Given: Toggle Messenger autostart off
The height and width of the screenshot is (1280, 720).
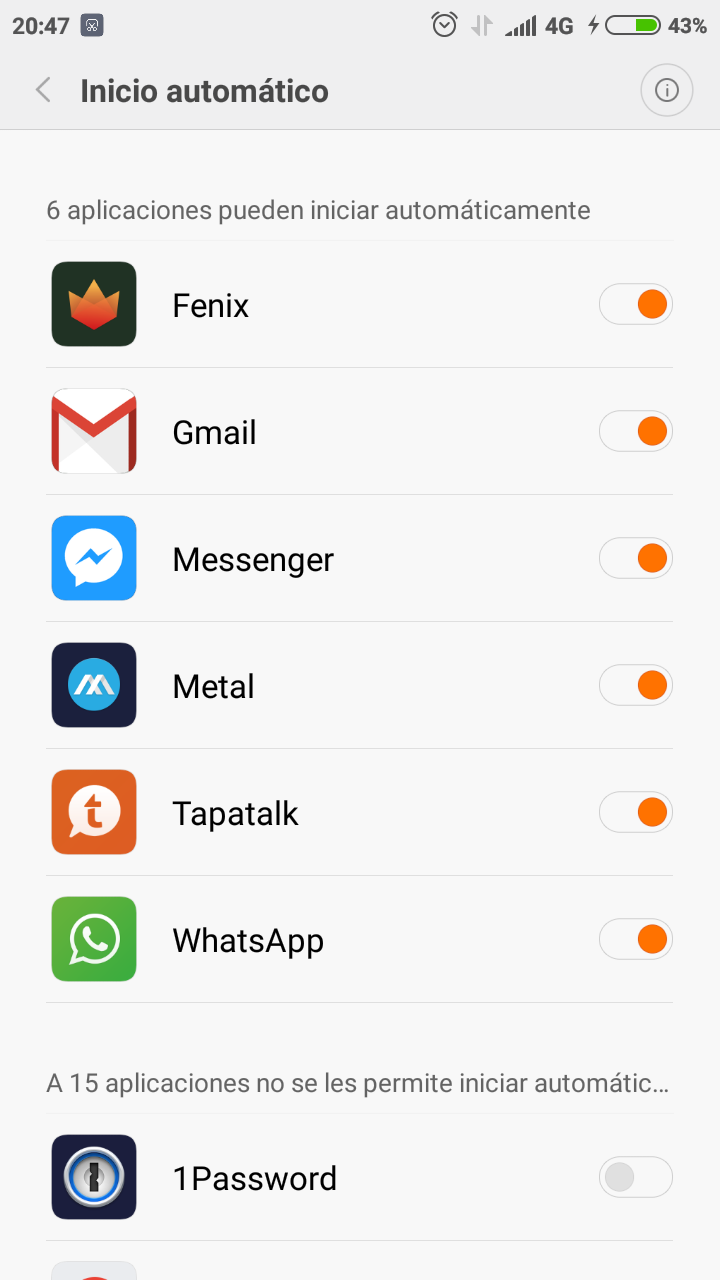Looking at the screenshot, I should tap(636, 559).
